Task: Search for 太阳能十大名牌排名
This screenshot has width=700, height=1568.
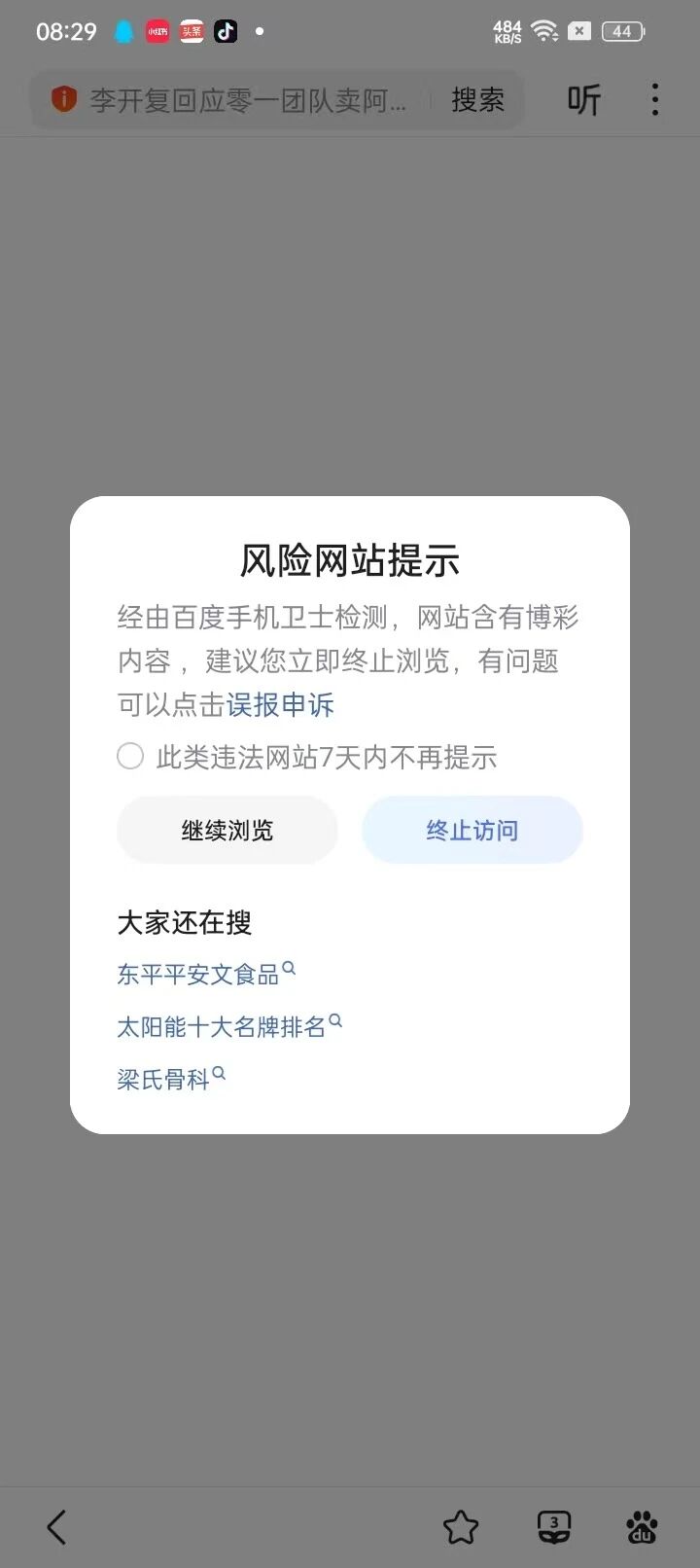Action: tap(222, 1026)
